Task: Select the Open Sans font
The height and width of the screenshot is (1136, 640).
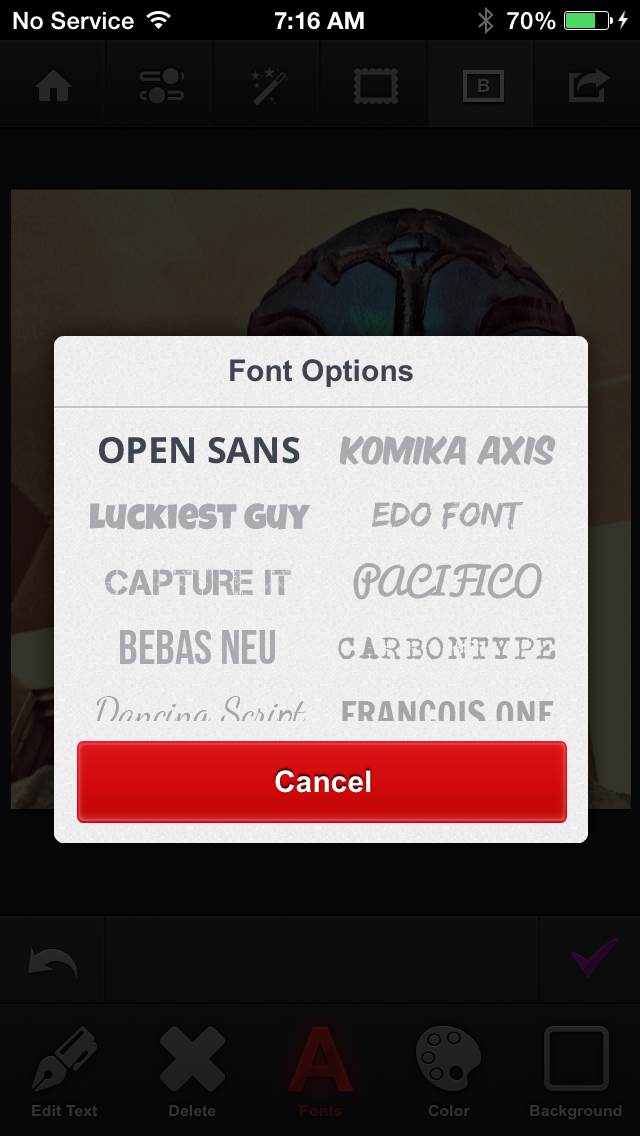Action: pos(199,451)
